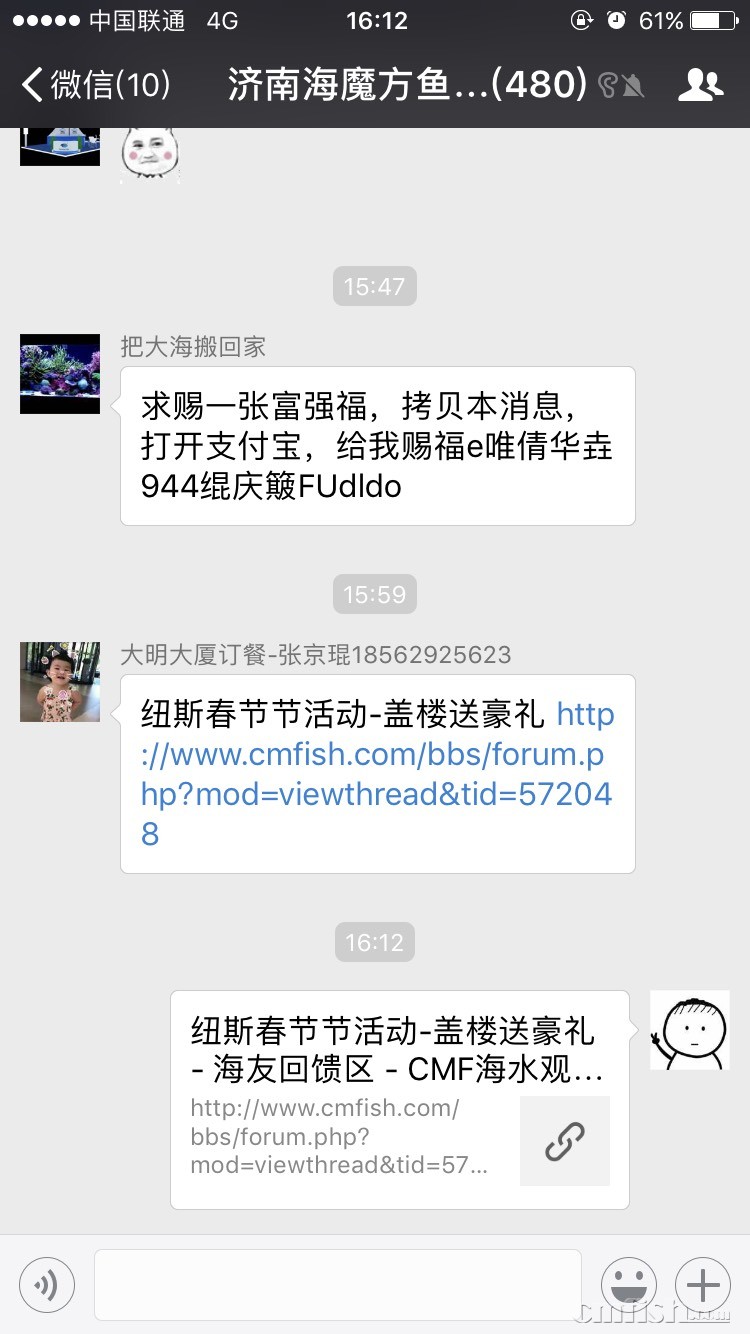View profile of 把大海搬回家 via avatar
750x1334 pixels.
point(60,374)
